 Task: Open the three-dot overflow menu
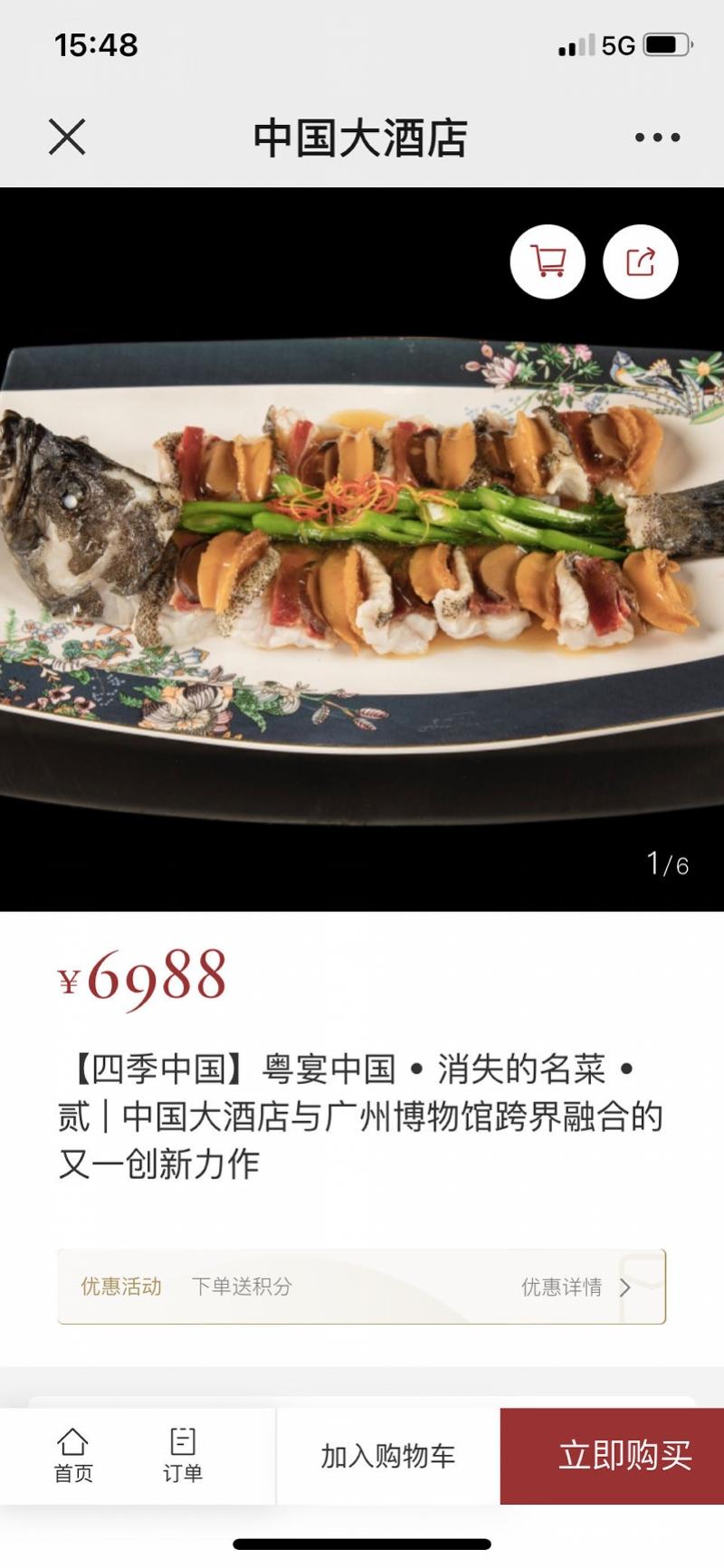pos(657,138)
